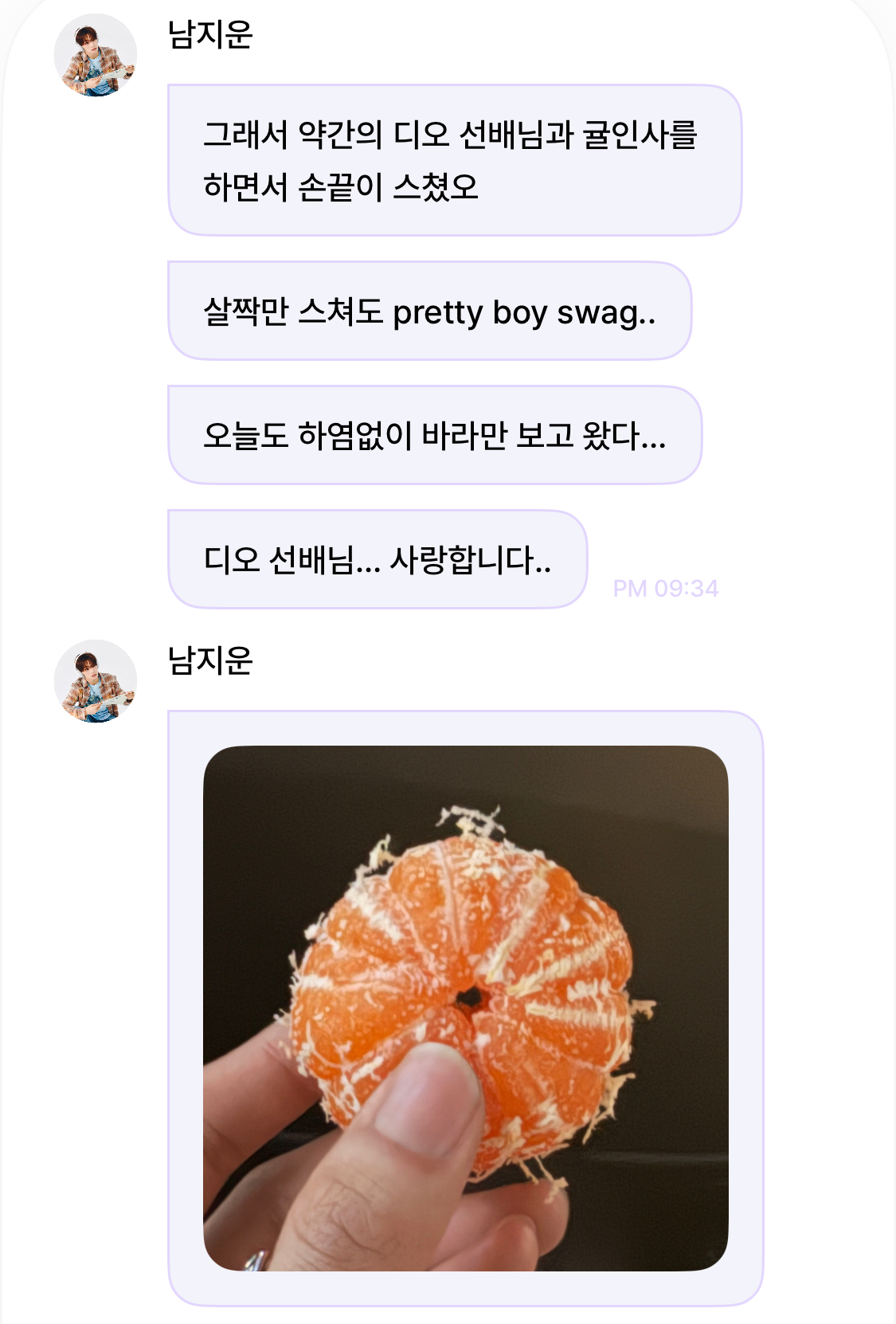
Task: Open 남지운's profile picture above the text messages
Action: tap(96, 55)
